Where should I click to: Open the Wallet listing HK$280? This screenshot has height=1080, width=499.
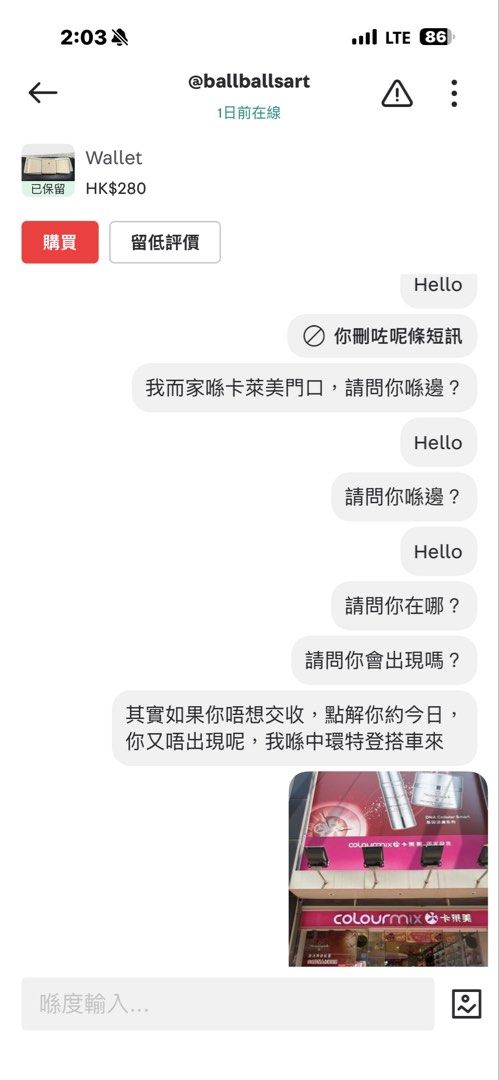pyautogui.click(x=84, y=172)
